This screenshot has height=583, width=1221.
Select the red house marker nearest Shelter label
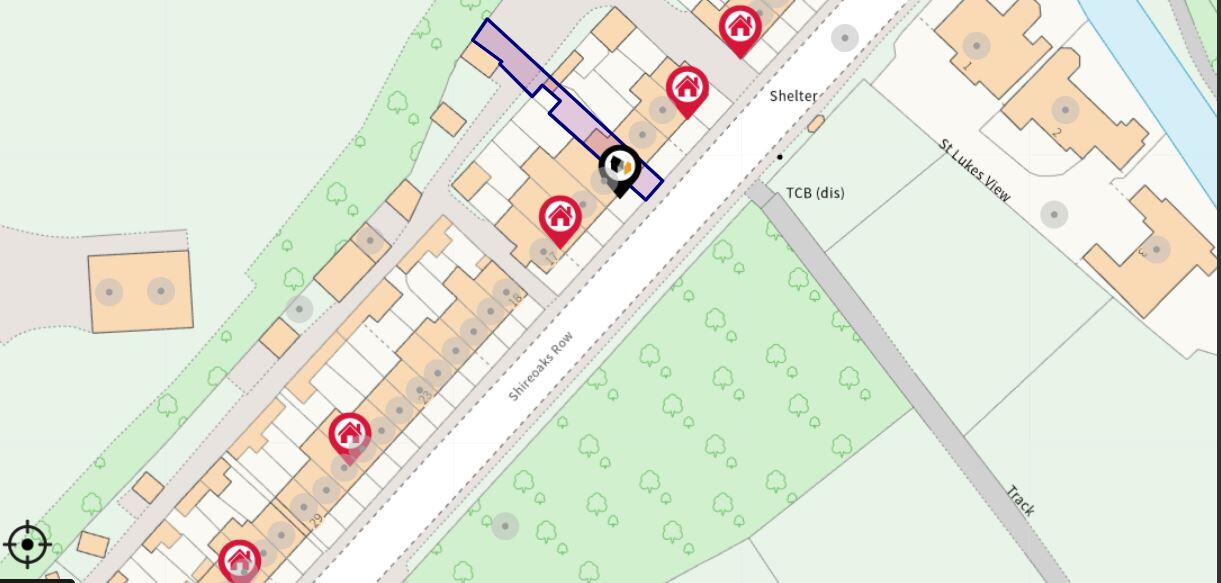click(x=739, y=27)
